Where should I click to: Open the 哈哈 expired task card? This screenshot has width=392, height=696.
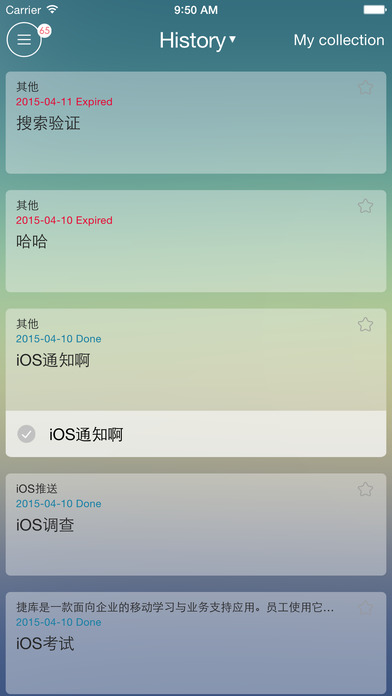[x=196, y=241]
